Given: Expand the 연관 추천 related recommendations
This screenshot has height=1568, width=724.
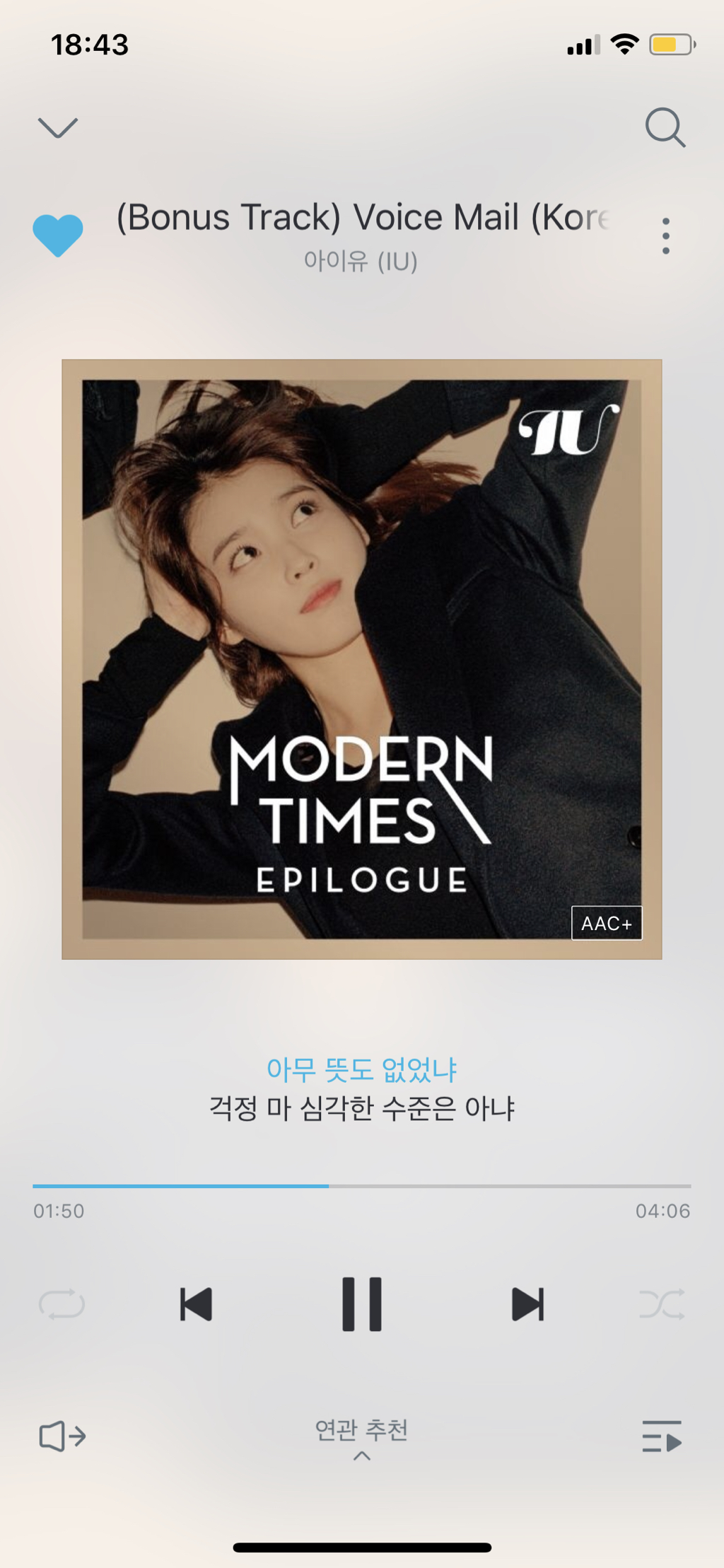Looking at the screenshot, I should click(362, 1436).
